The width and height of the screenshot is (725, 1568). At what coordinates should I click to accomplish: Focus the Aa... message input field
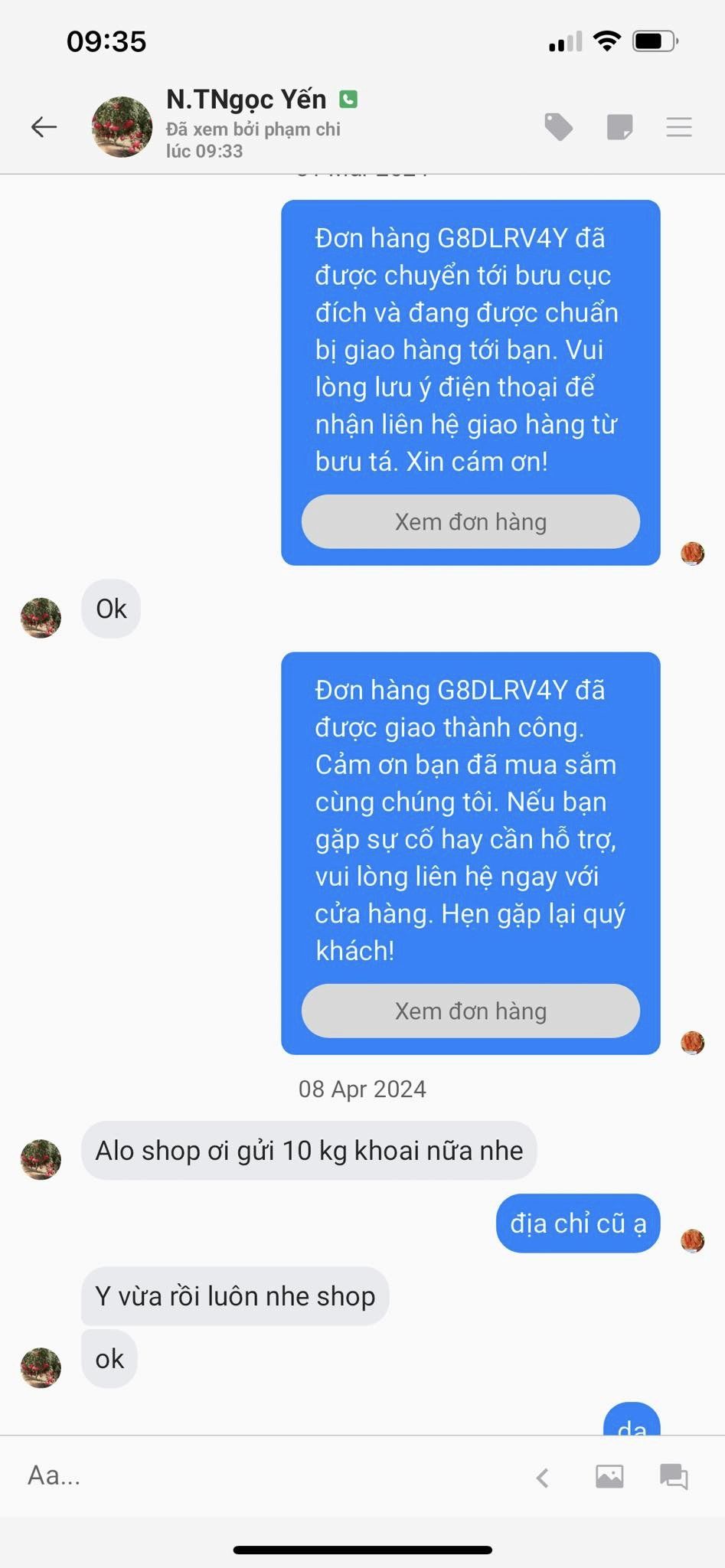260,1475
